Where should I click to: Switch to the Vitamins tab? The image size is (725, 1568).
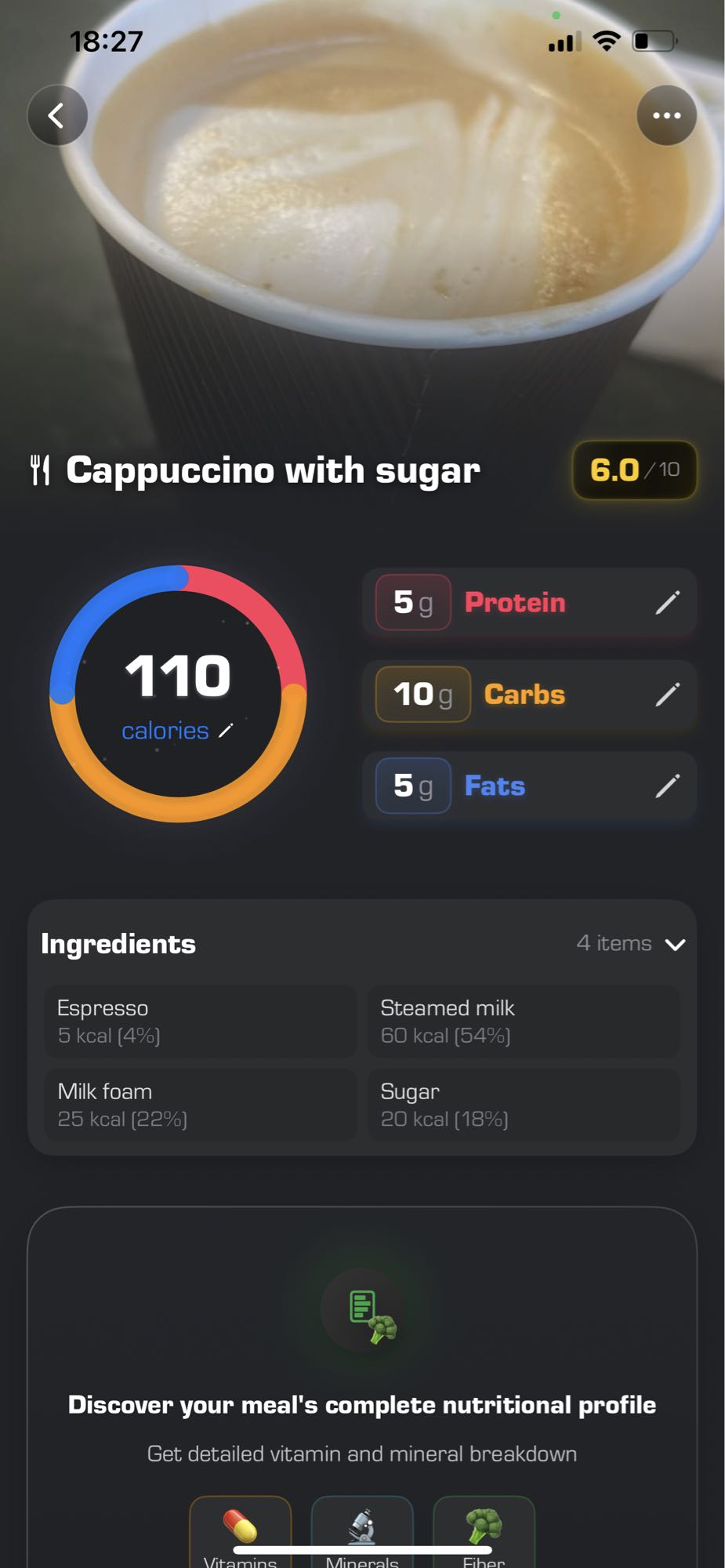241,1533
